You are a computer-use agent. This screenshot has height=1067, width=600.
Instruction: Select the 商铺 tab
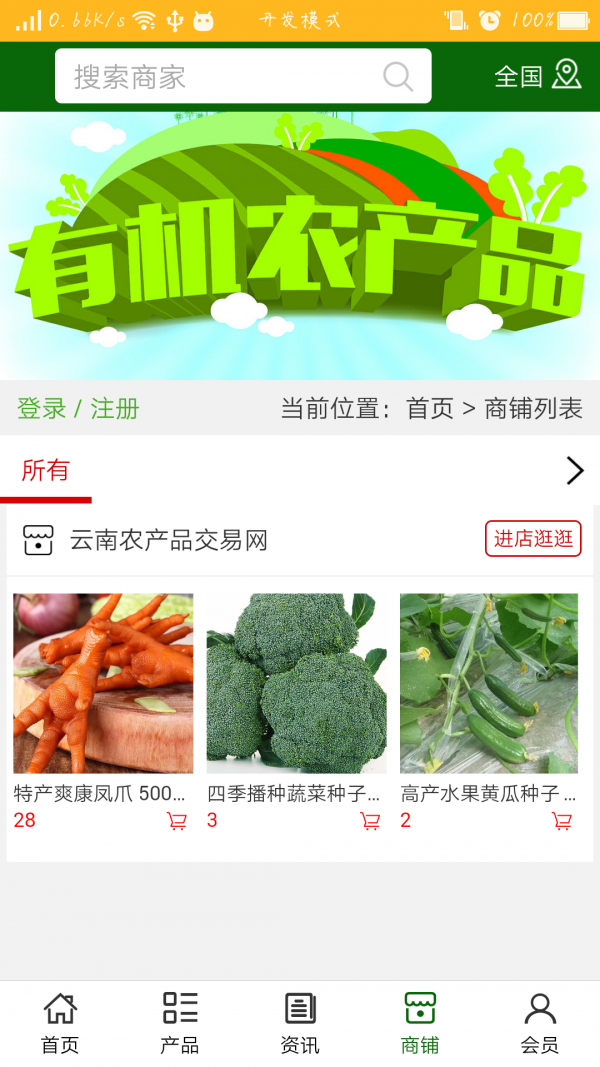click(x=420, y=1023)
